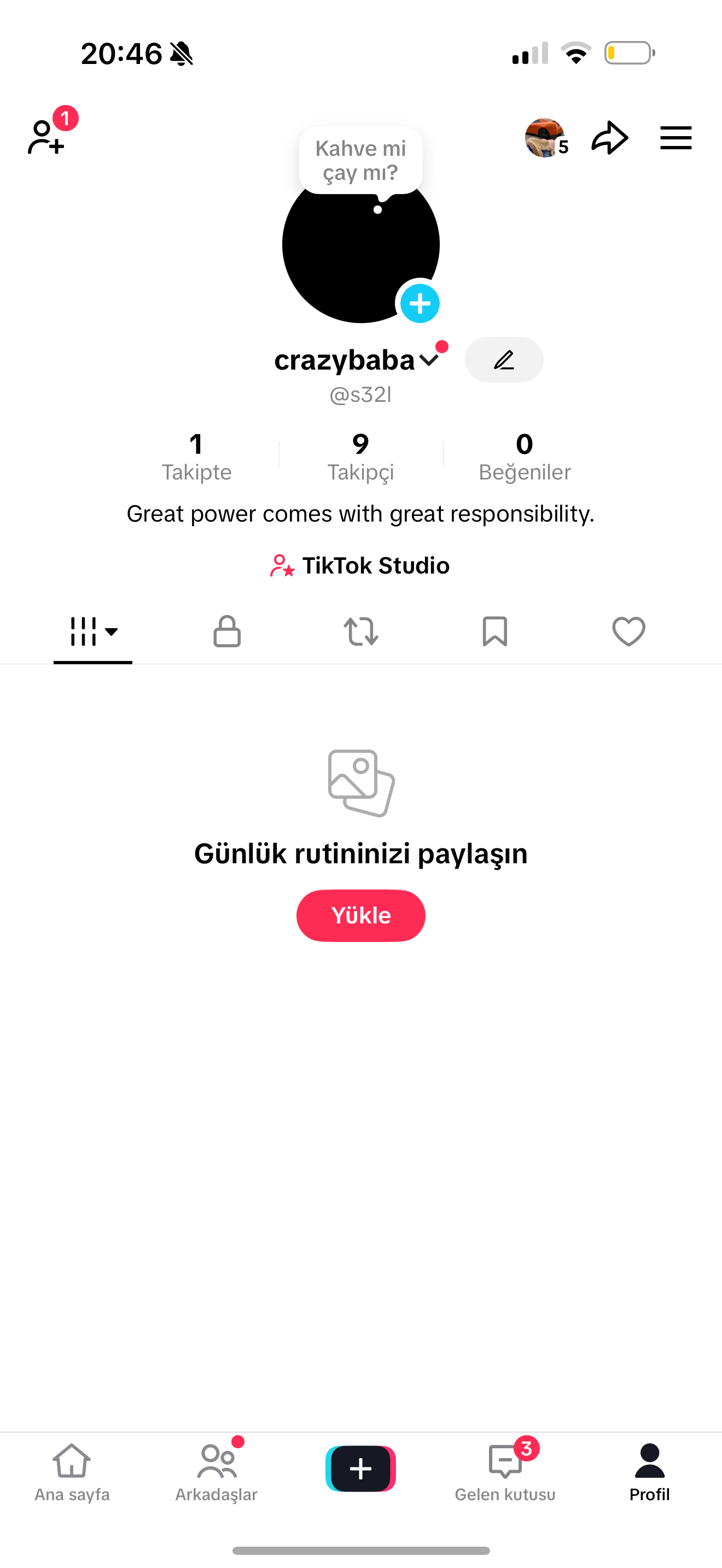Tap the 'Kahve mi çay mı?' note bubble

click(x=360, y=161)
